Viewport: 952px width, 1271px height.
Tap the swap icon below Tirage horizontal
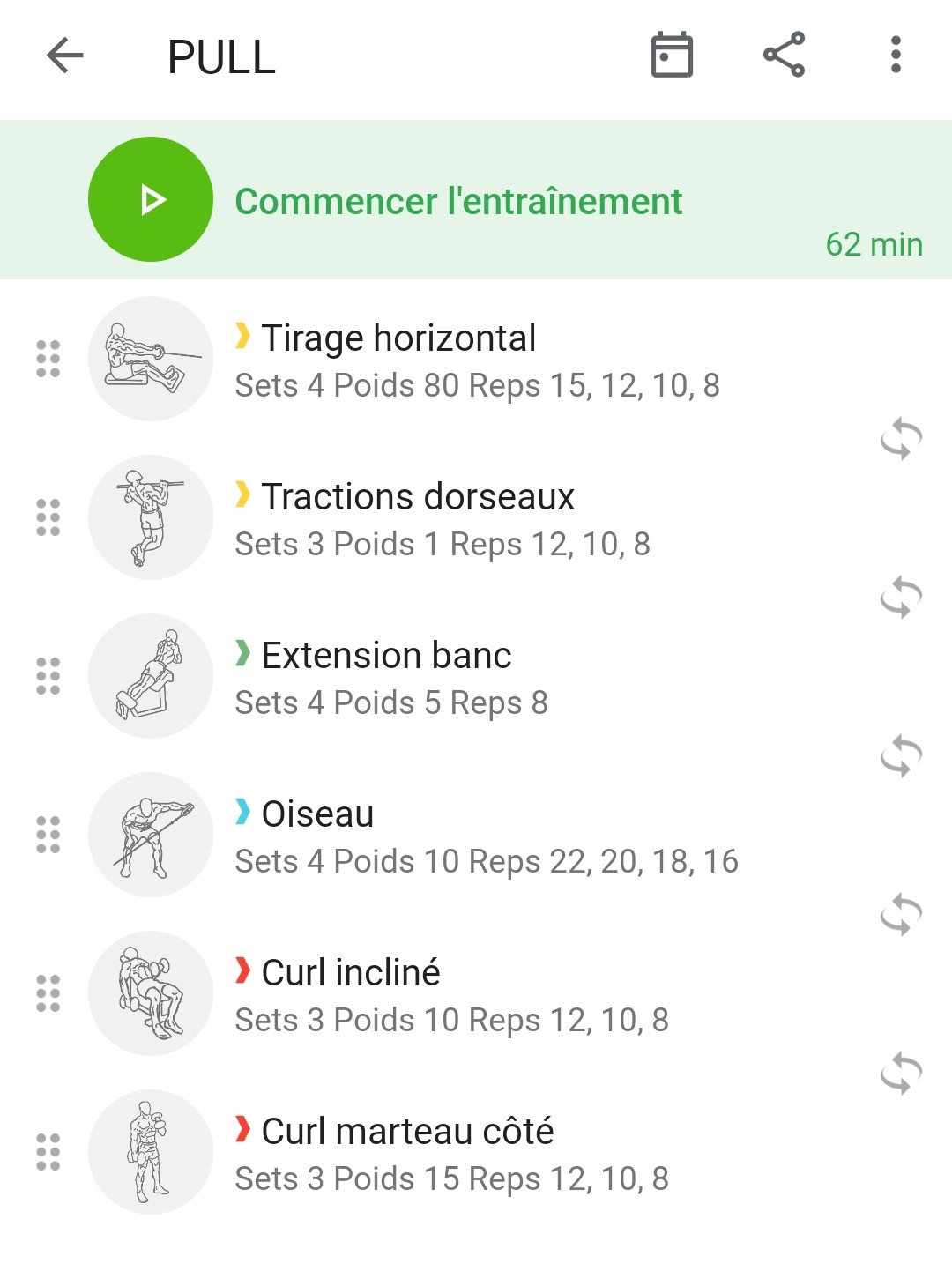pos(901,439)
